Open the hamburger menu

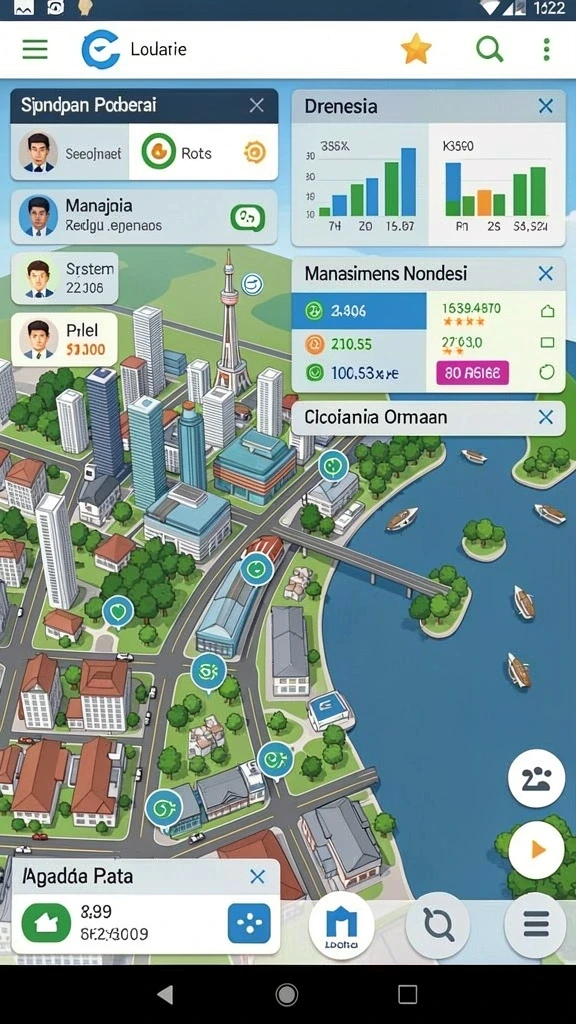tap(35, 50)
